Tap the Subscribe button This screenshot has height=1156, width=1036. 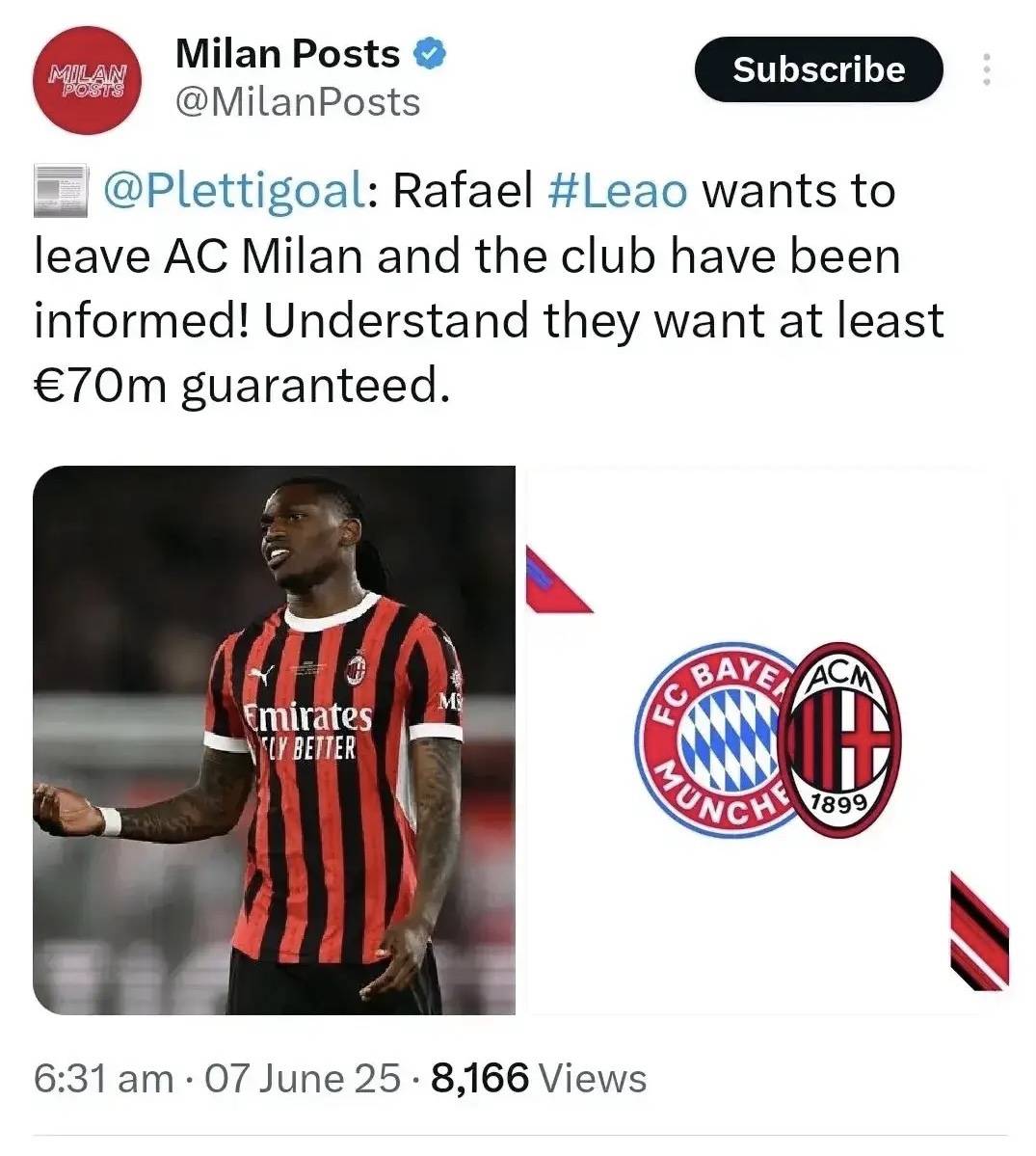(818, 69)
